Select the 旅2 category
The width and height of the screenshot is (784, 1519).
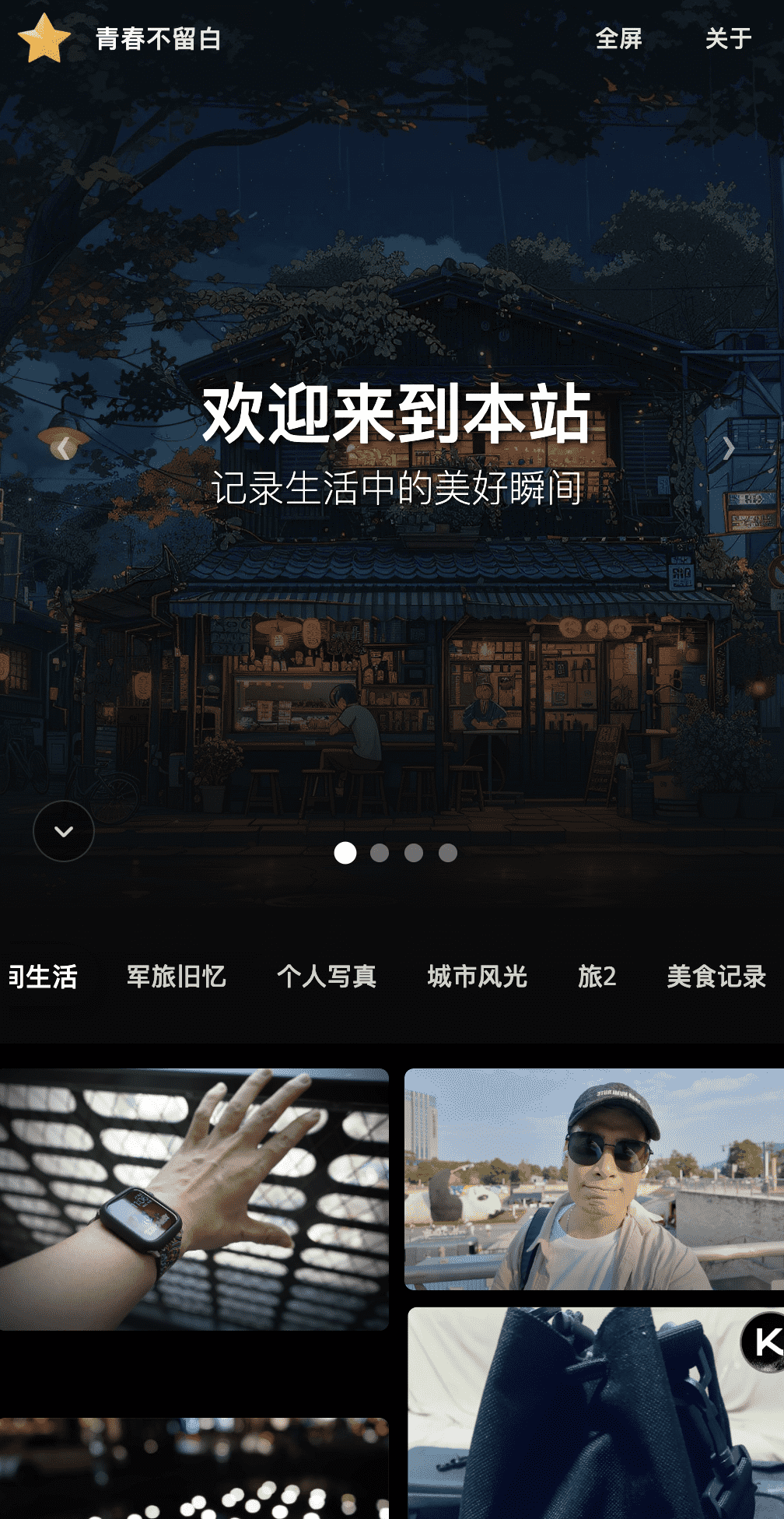pyautogui.click(x=597, y=976)
